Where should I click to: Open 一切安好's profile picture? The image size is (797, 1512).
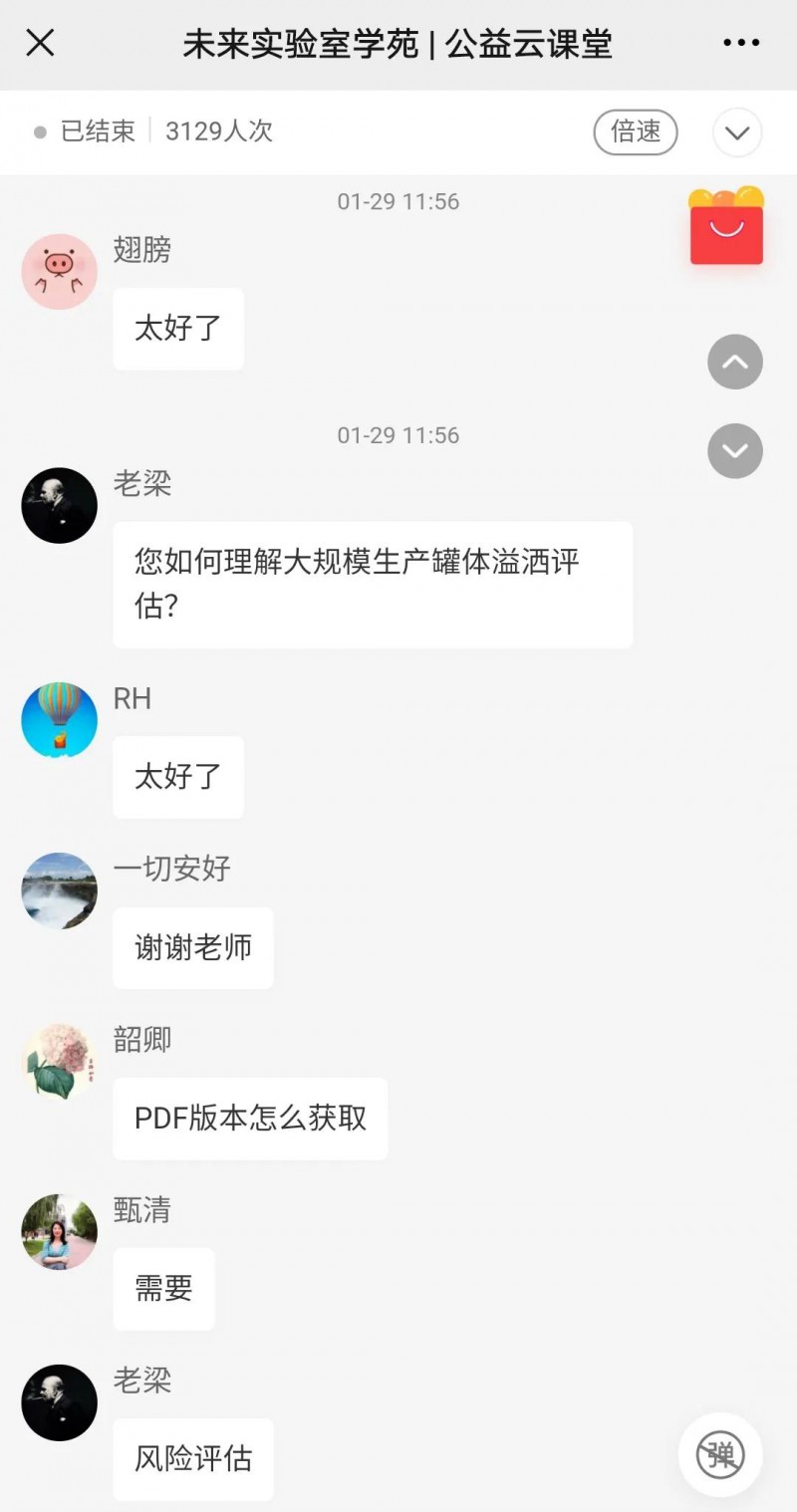(x=60, y=890)
